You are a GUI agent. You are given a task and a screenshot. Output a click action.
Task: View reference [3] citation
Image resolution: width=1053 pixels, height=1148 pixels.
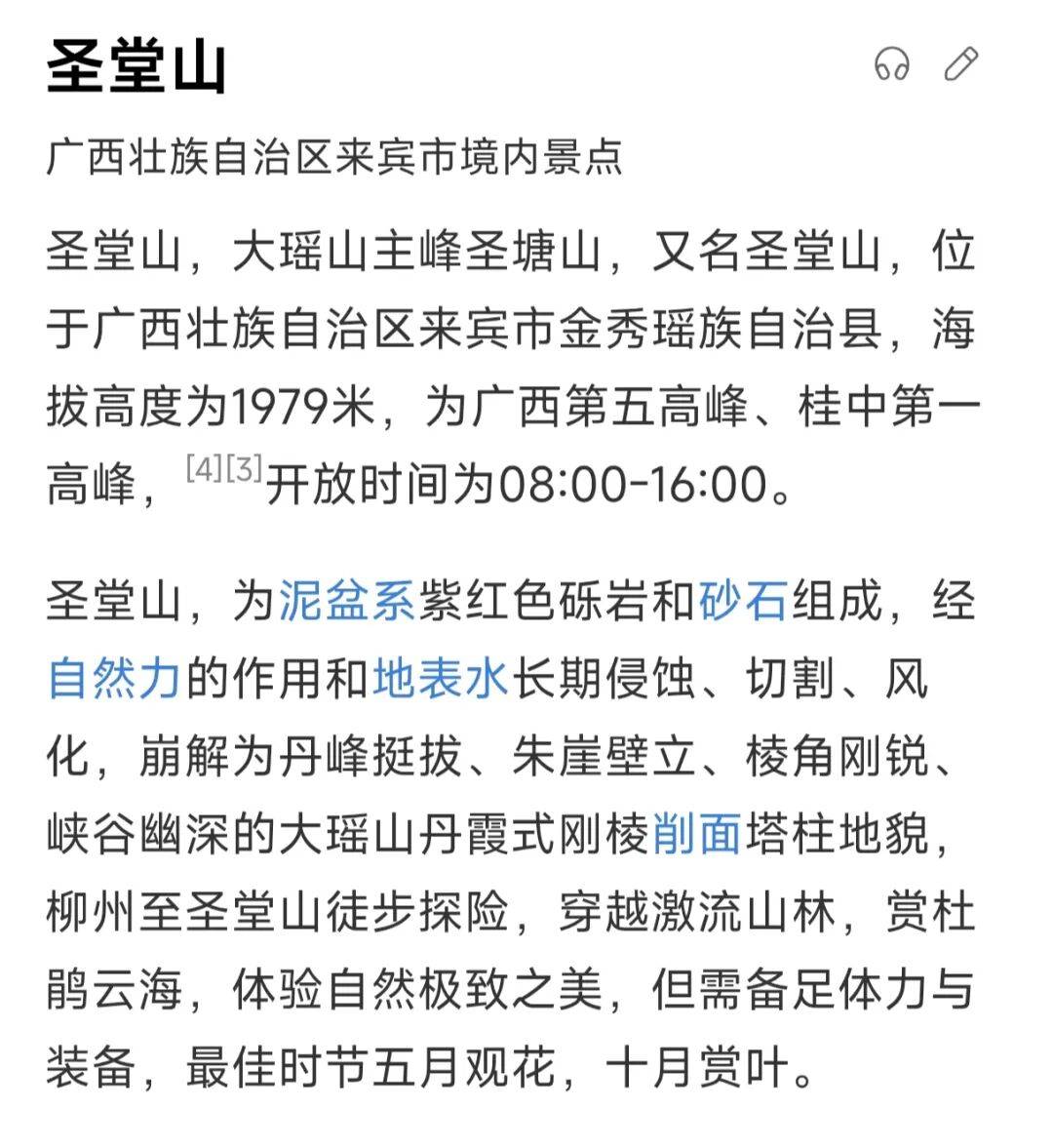tap(243, 470)
